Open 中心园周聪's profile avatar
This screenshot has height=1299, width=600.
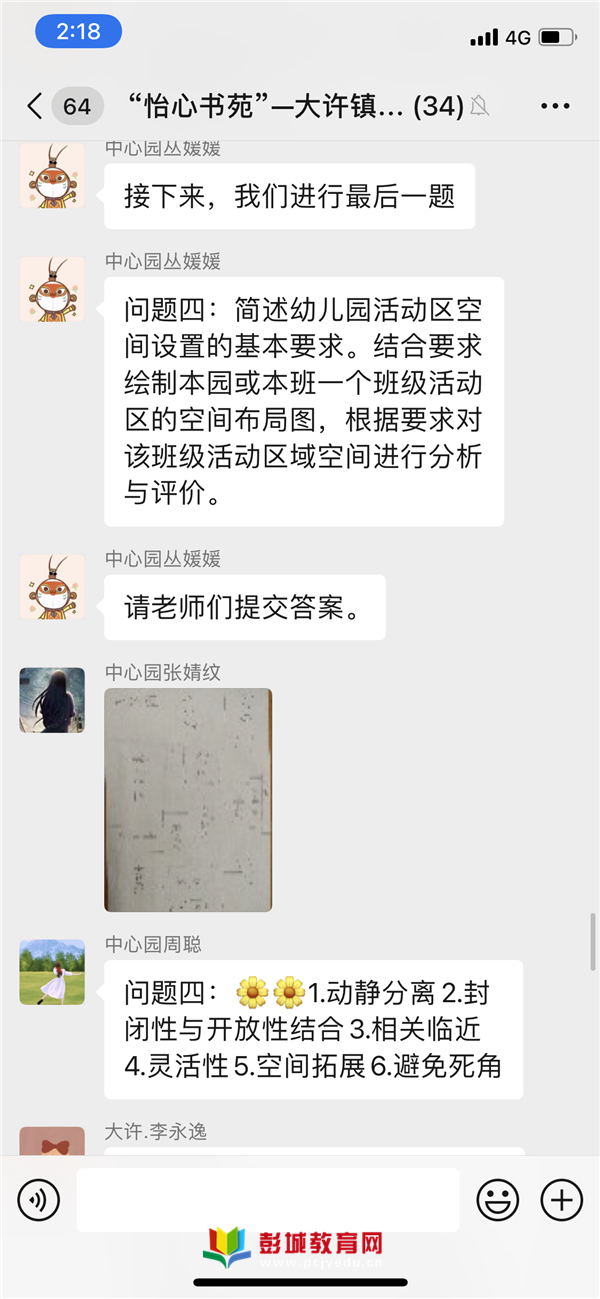[x=52, y=972]
